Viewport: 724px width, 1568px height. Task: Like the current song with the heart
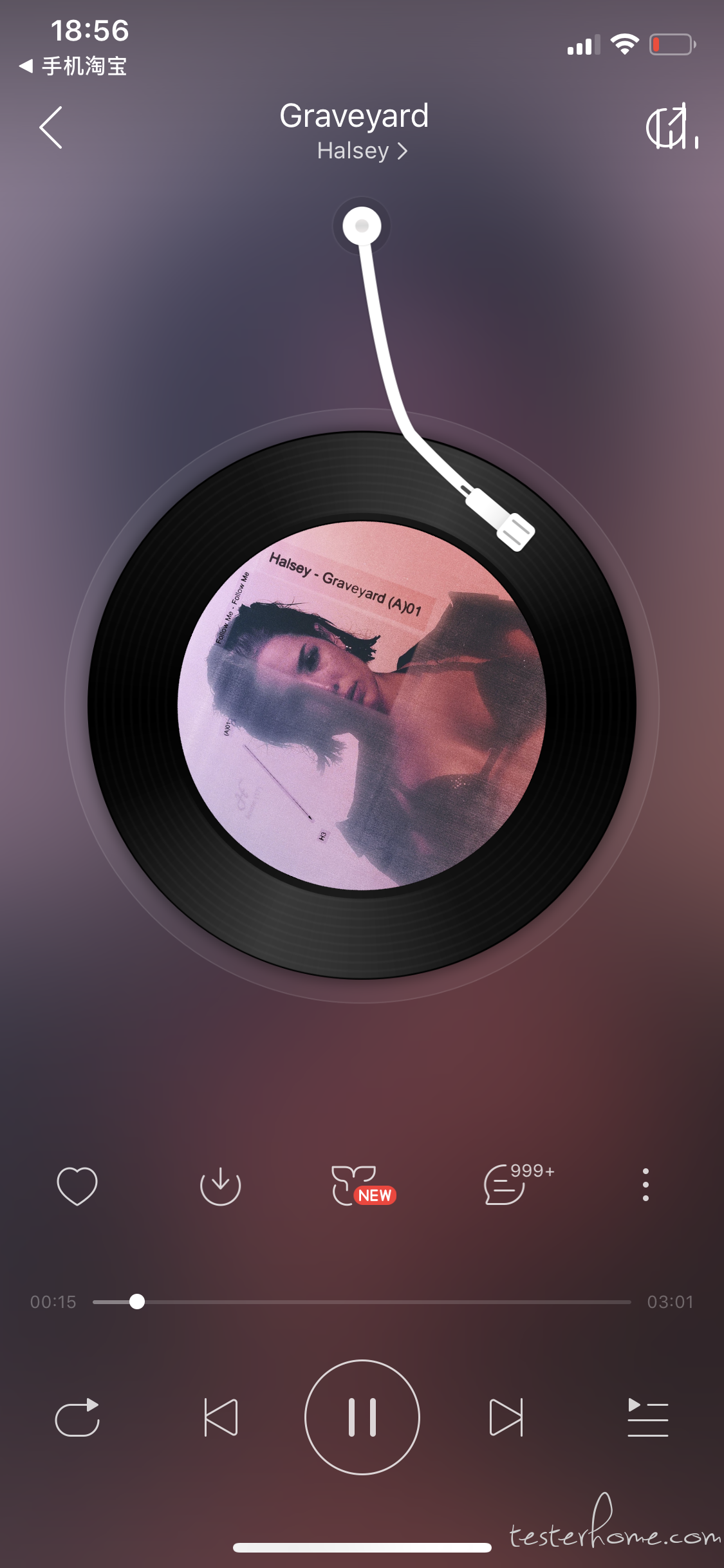click(x=77, y=1185)
